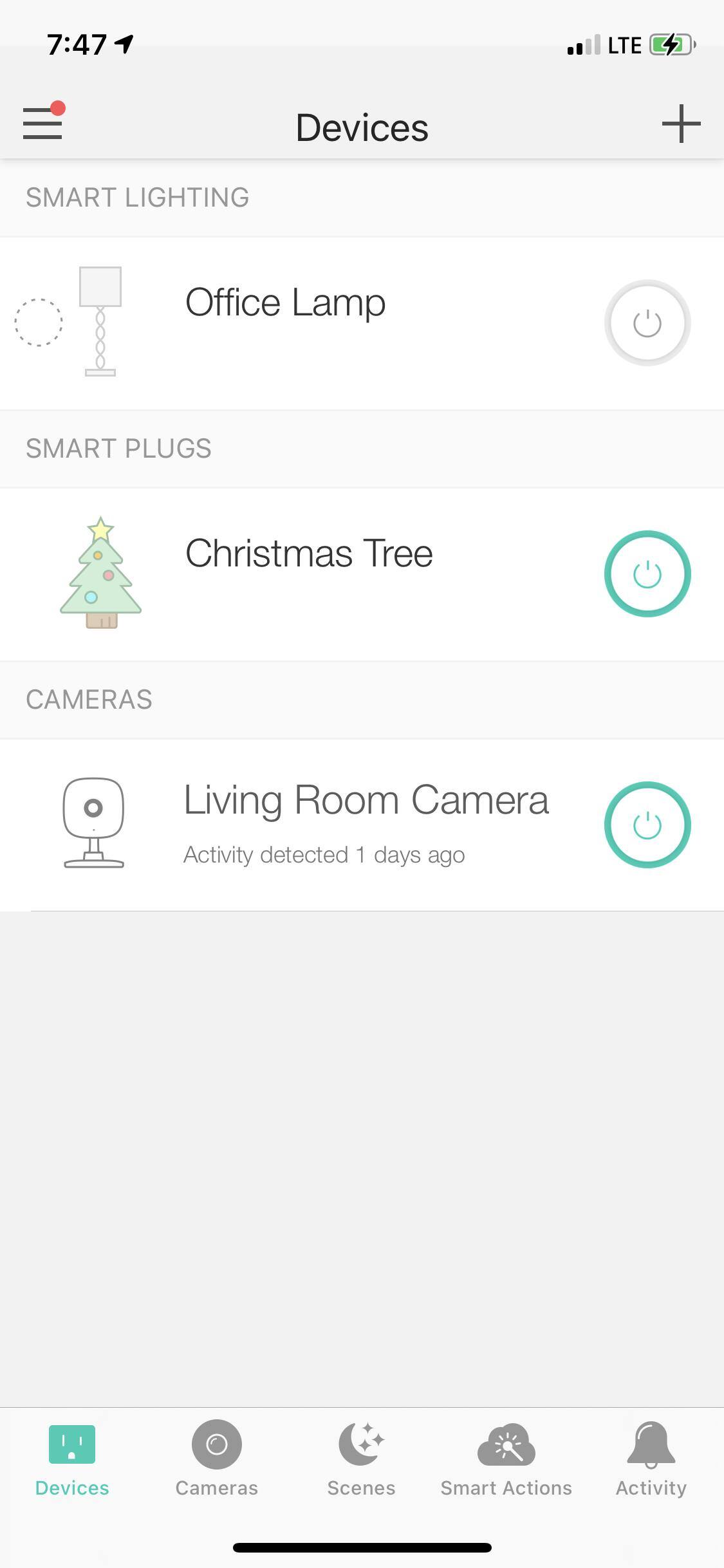Select the Devices tab
This screenshot has width=724, height=1568.
click(72, 1459)
